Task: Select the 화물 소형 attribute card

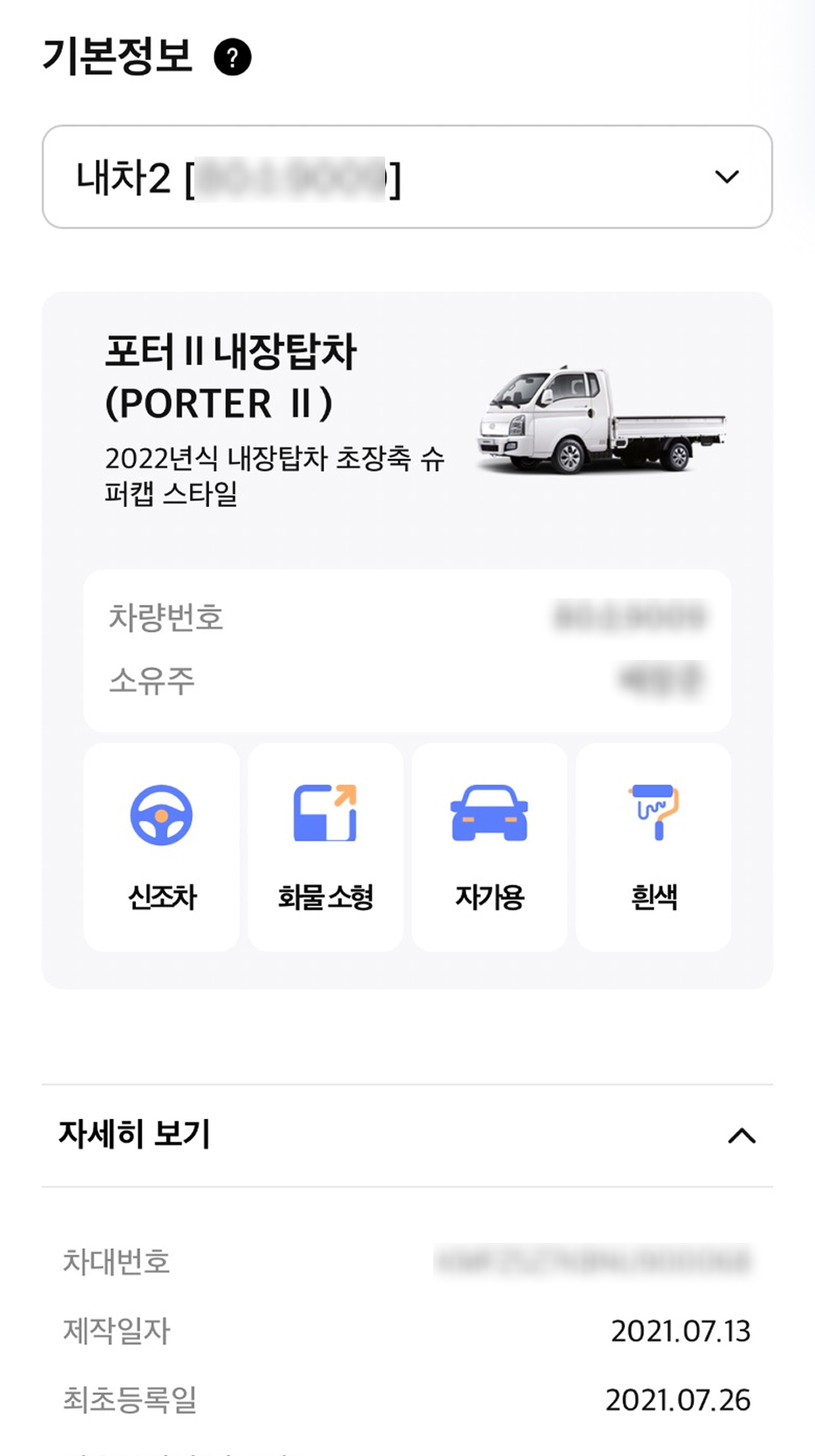Action: tap(325, 847)
